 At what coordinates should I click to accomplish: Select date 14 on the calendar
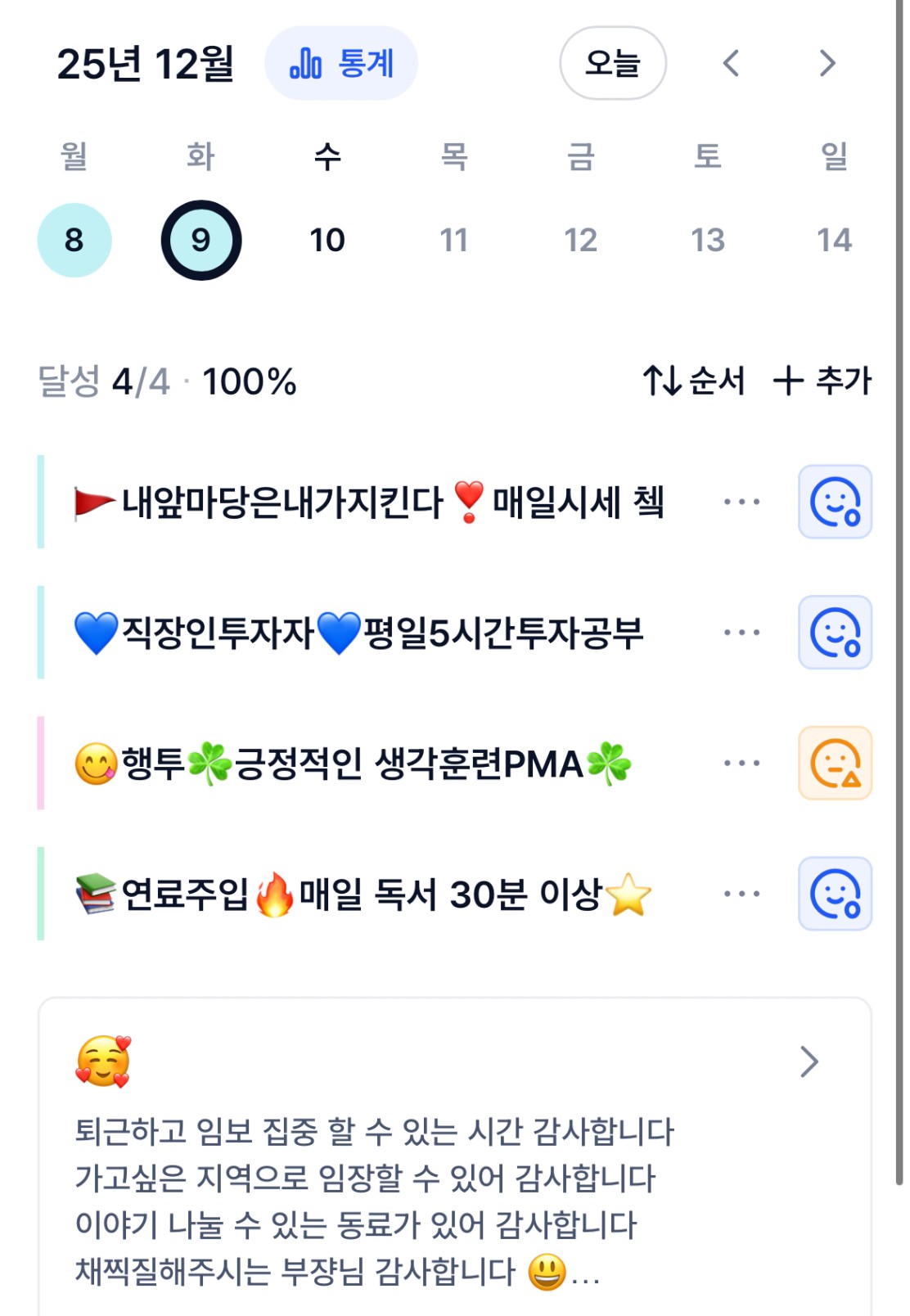point(834,240)
